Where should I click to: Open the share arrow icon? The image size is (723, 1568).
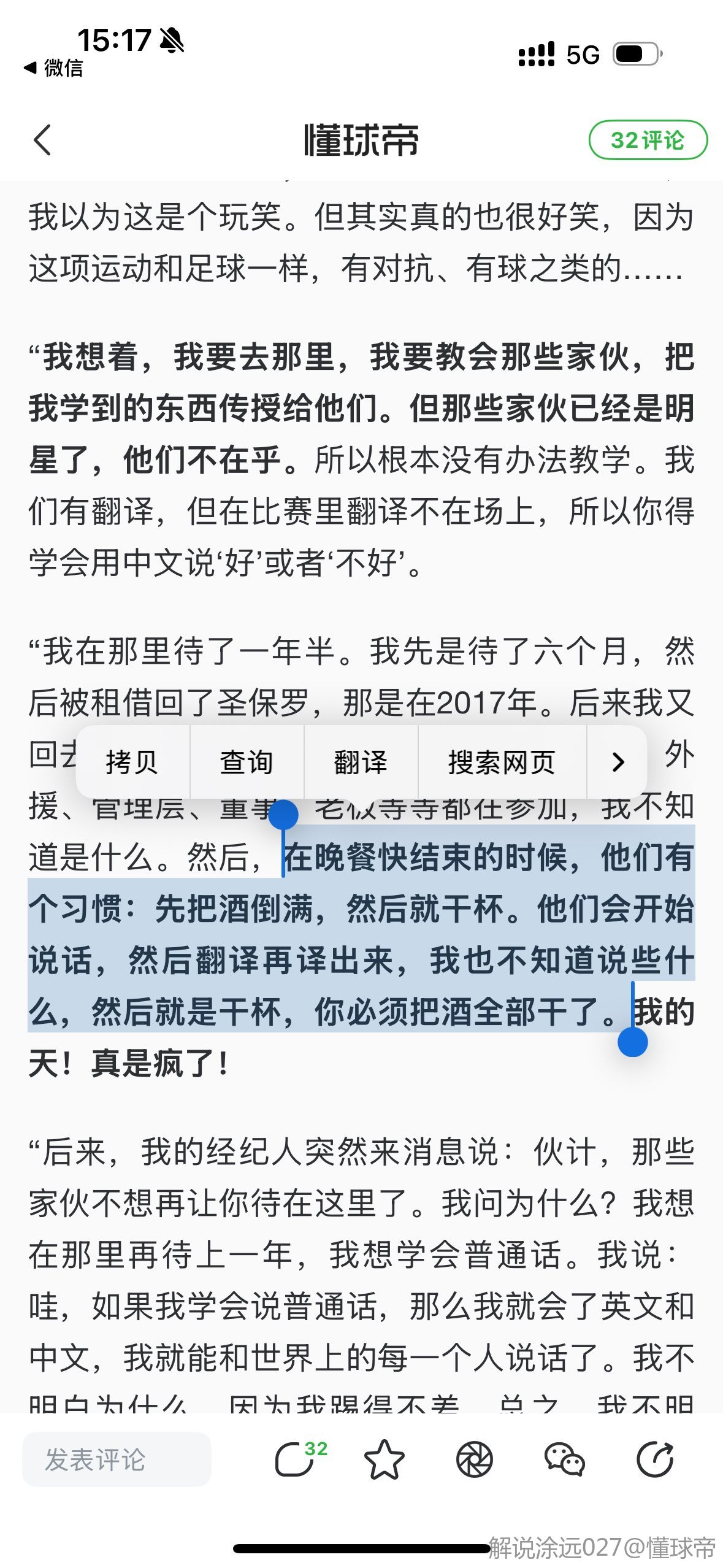point(654,1459)
